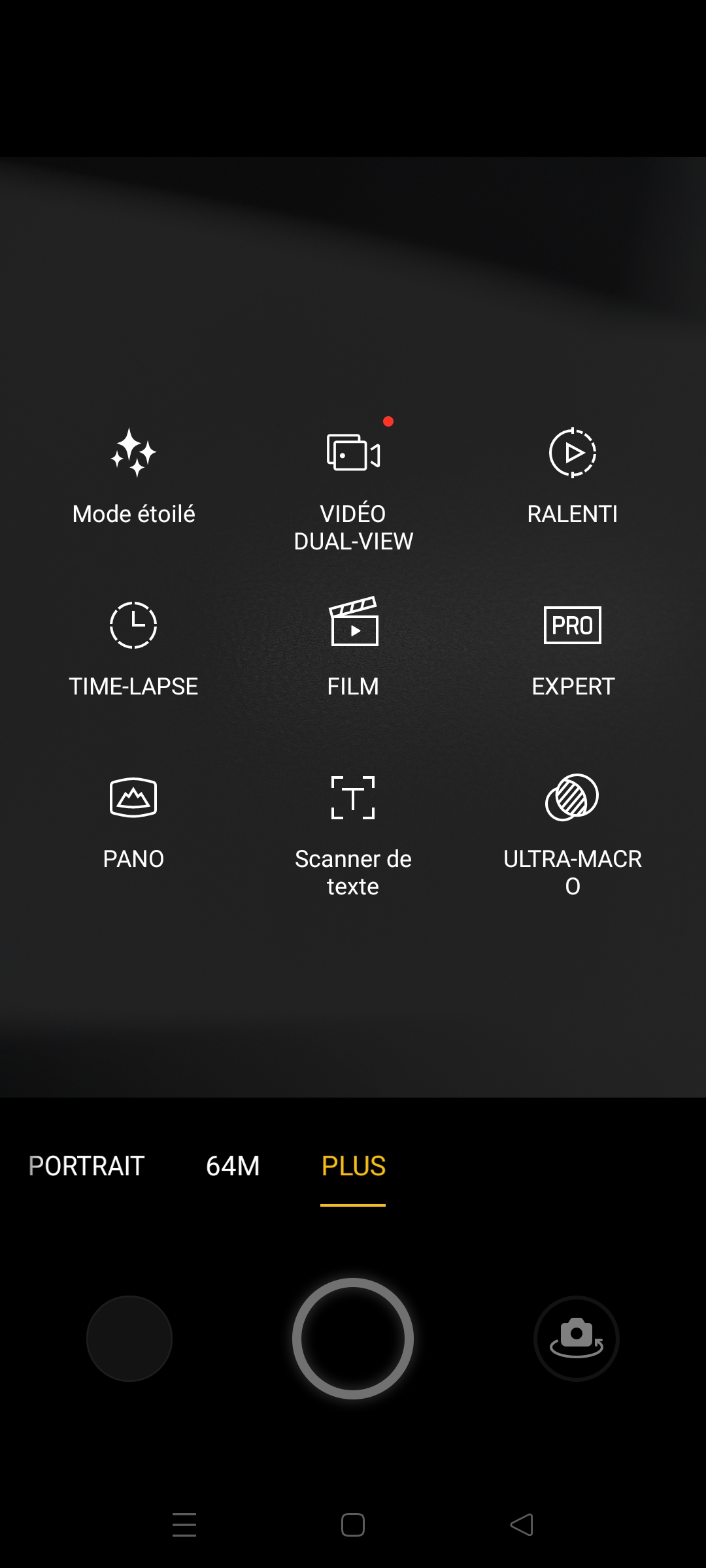This screenshot has height=1568, width=706.
Task: Open the last photo gallery thumbnail
Action: (129, 1339)
